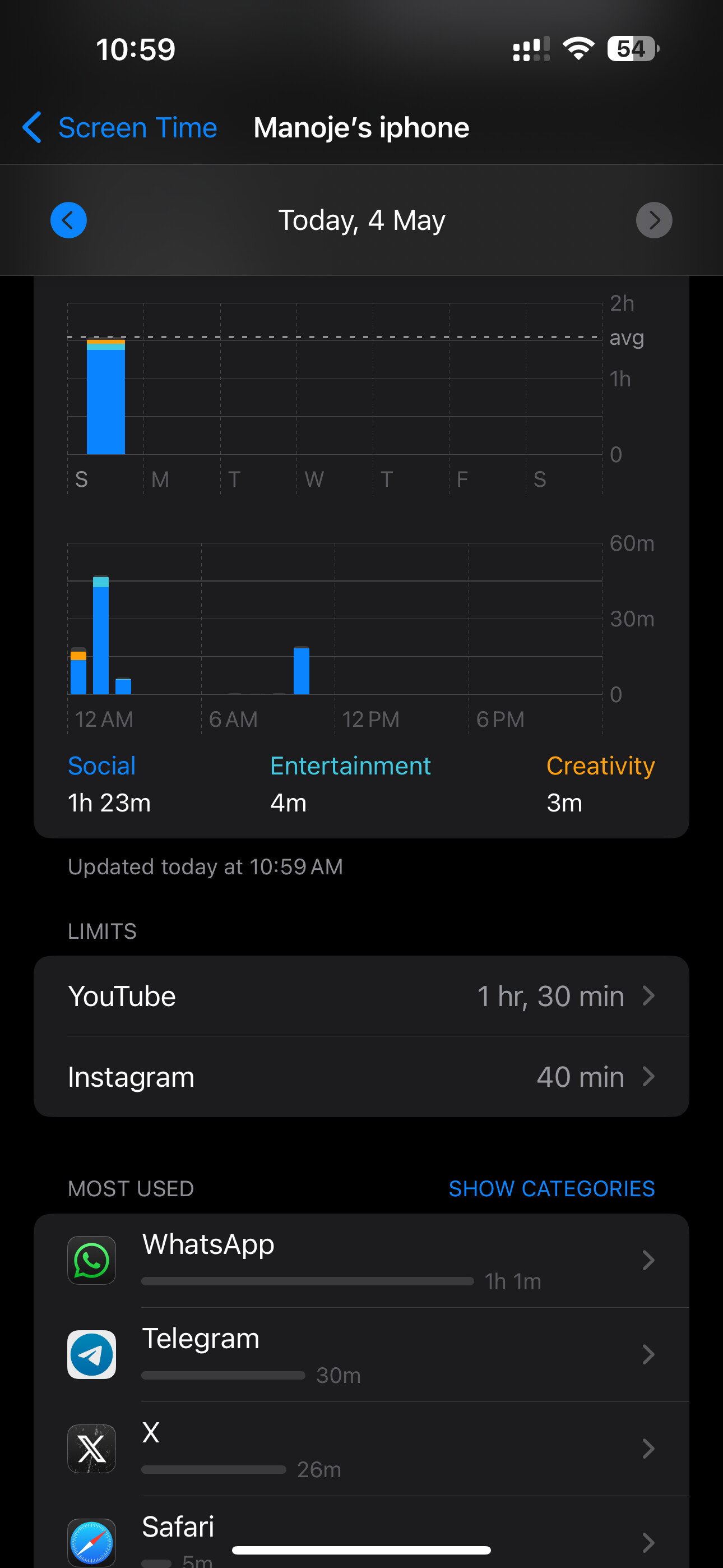Screen dimensions: 723x1568
Task: Go to the previous day
Action: click(x=68, y=220)
